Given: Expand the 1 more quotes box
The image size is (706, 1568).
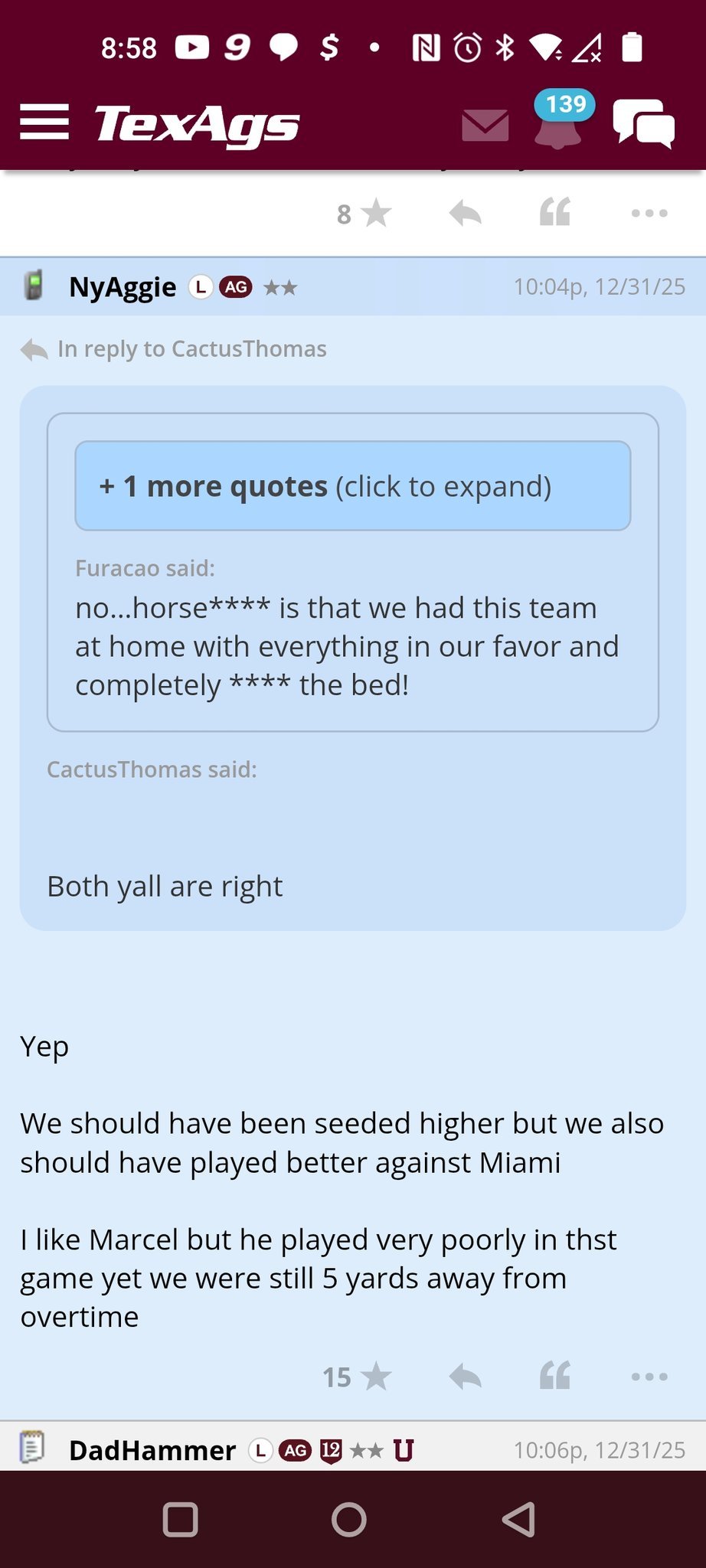Looking at the screenshot, I should (x=353, y=486).
